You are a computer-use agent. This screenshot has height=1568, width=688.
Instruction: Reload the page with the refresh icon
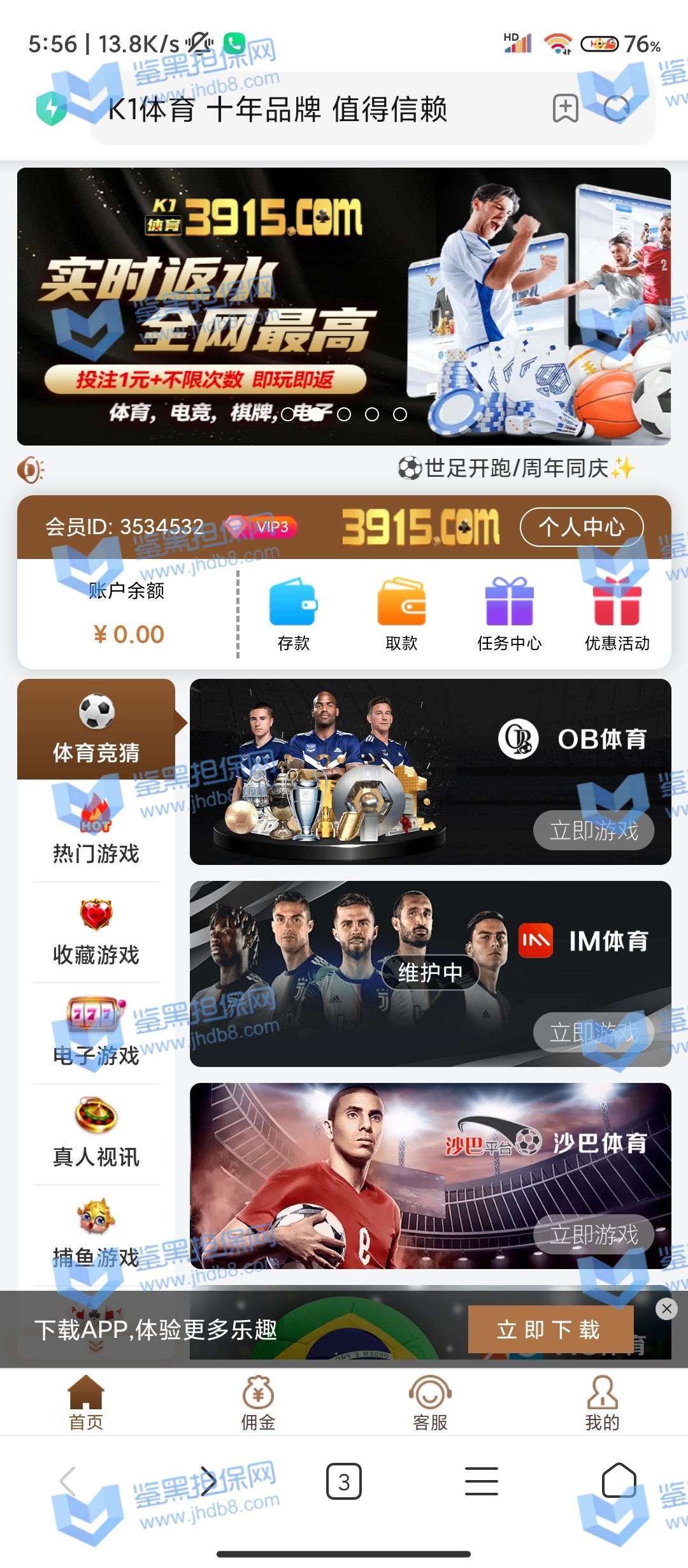[x=616, y=108]
